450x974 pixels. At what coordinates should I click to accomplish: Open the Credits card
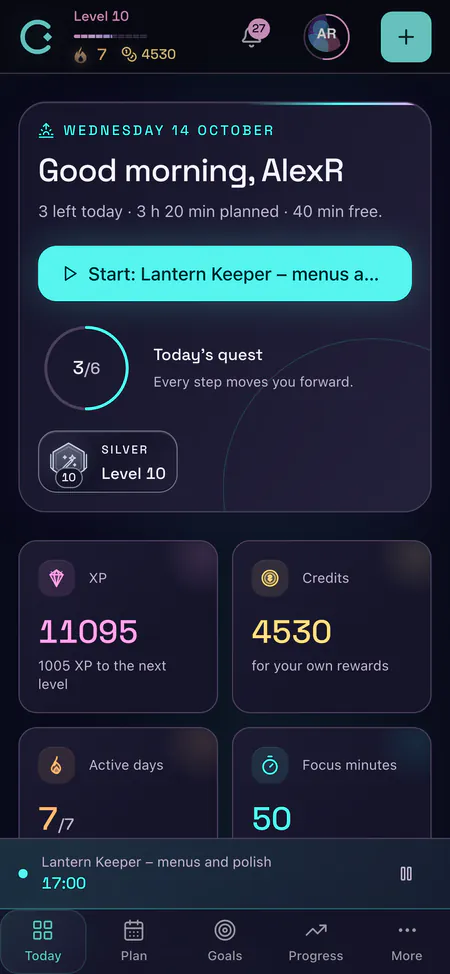click(x=331, y=626)
